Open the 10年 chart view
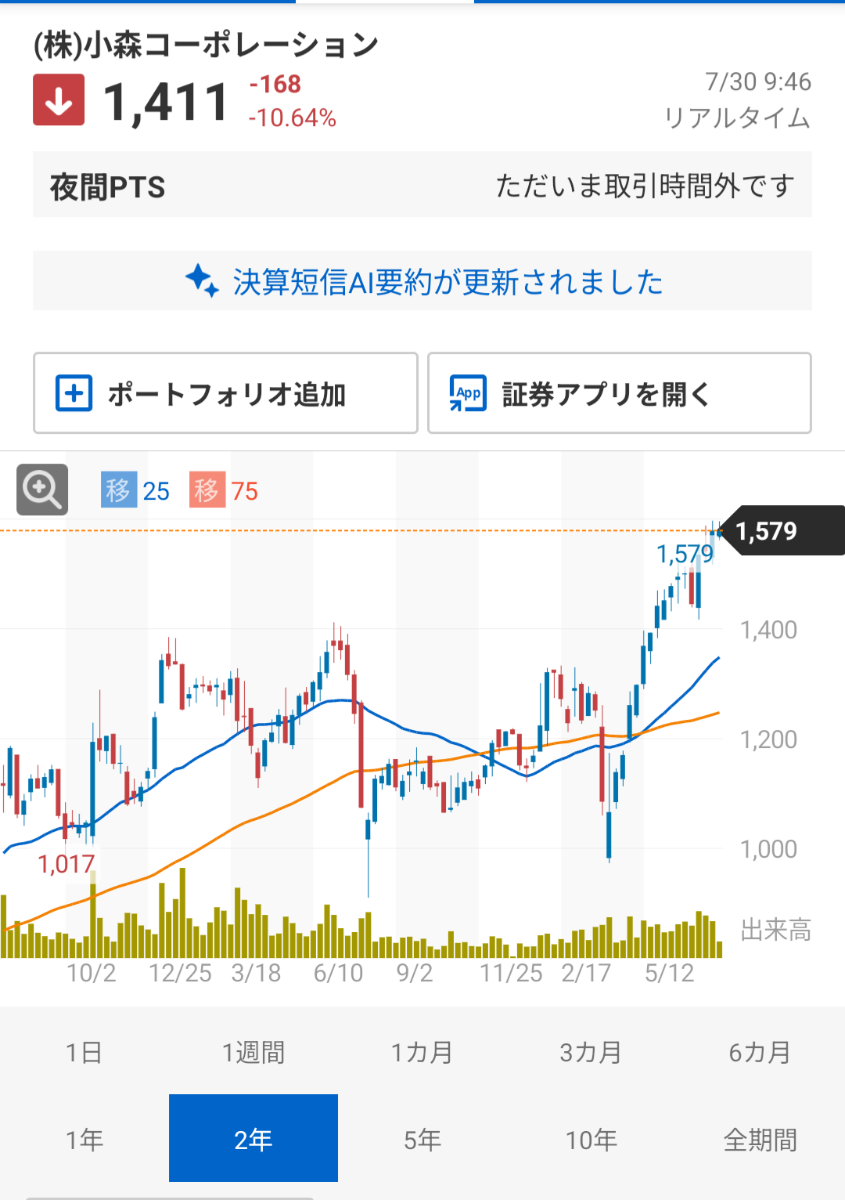This screenshot has height=1200, width=845. [x=591, y=1138]
